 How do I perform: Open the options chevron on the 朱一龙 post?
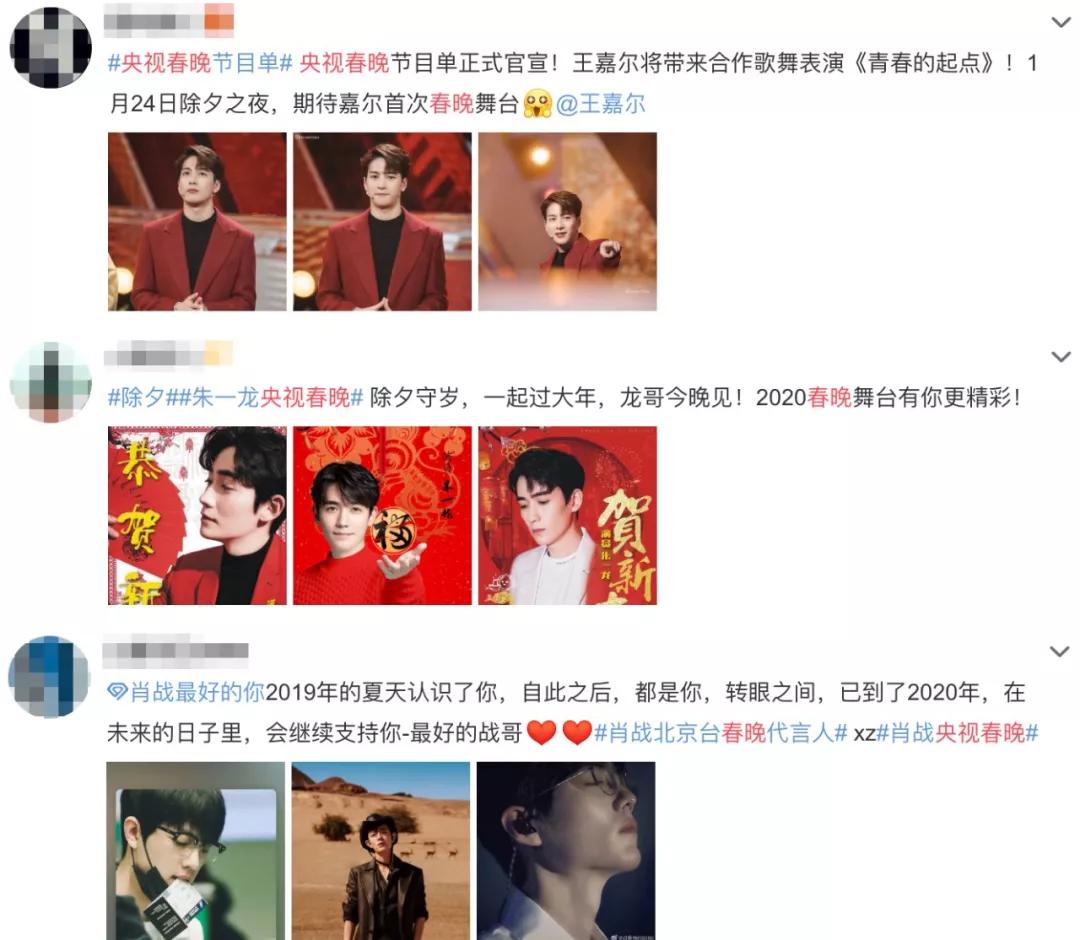pos(1060,357)
